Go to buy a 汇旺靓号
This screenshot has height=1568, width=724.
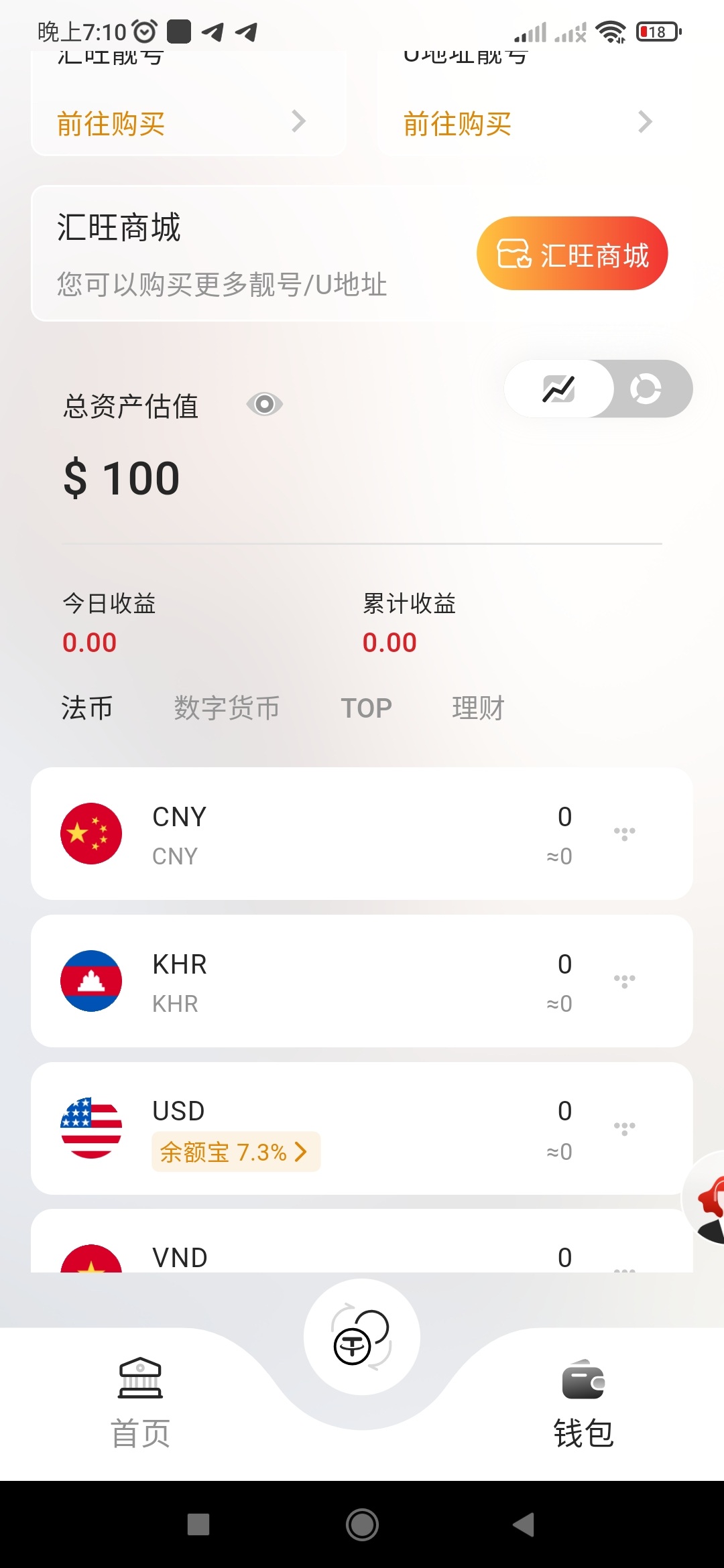(181, 123)
